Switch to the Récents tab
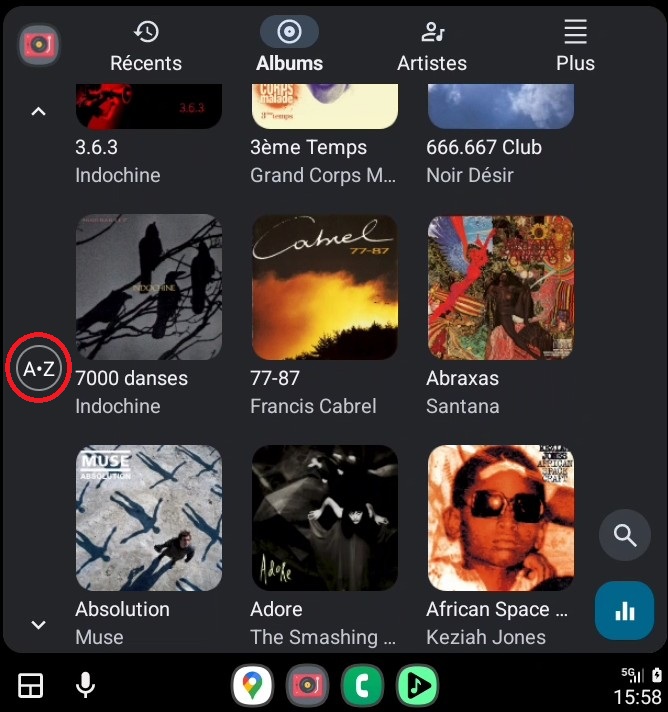Image resolution: width=668 pixels, height=712 pixels. tap(146, 46)
